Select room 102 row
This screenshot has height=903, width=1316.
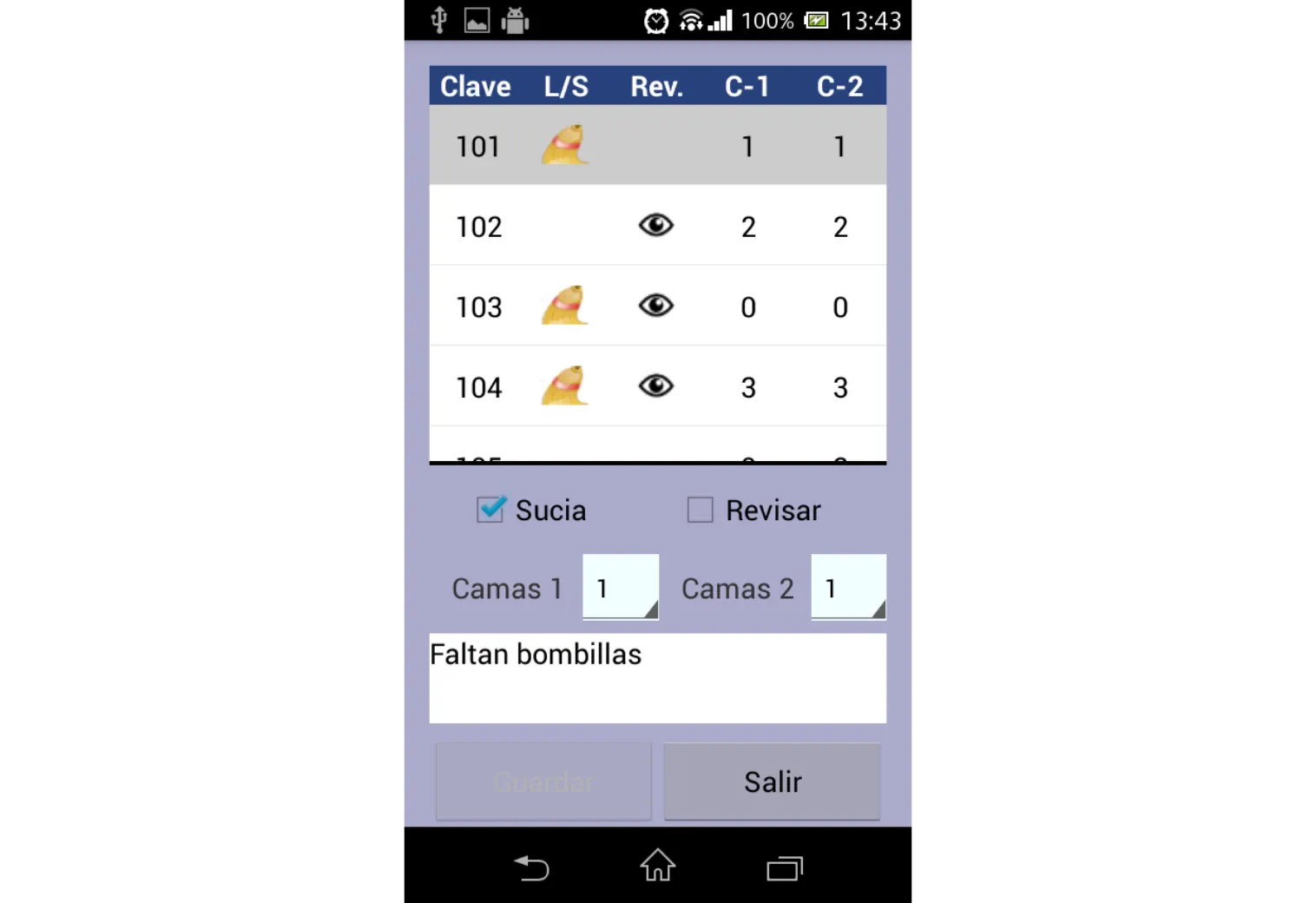(x=657, y=226)
